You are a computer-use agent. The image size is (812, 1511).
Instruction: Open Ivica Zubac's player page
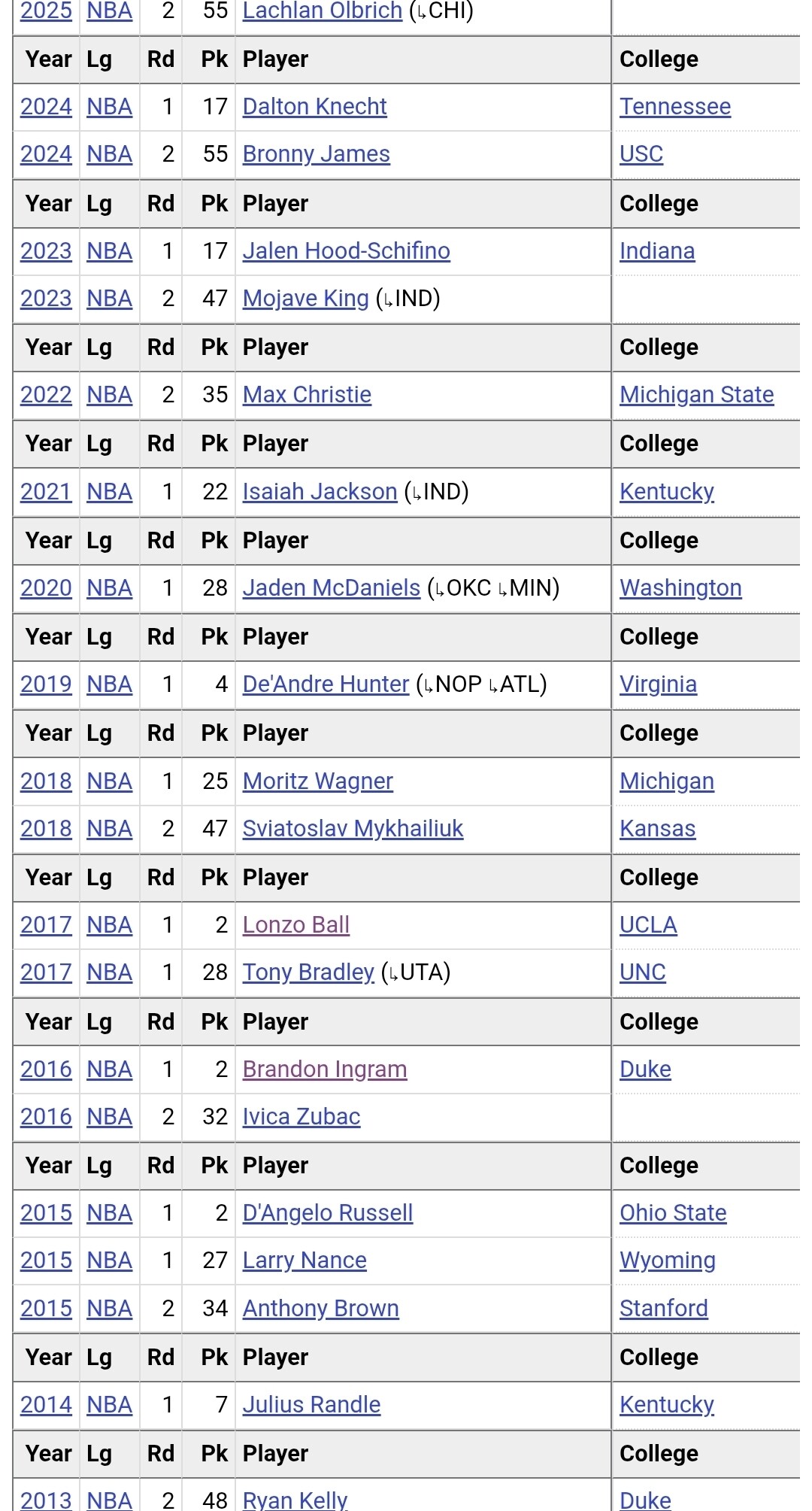301,1117
